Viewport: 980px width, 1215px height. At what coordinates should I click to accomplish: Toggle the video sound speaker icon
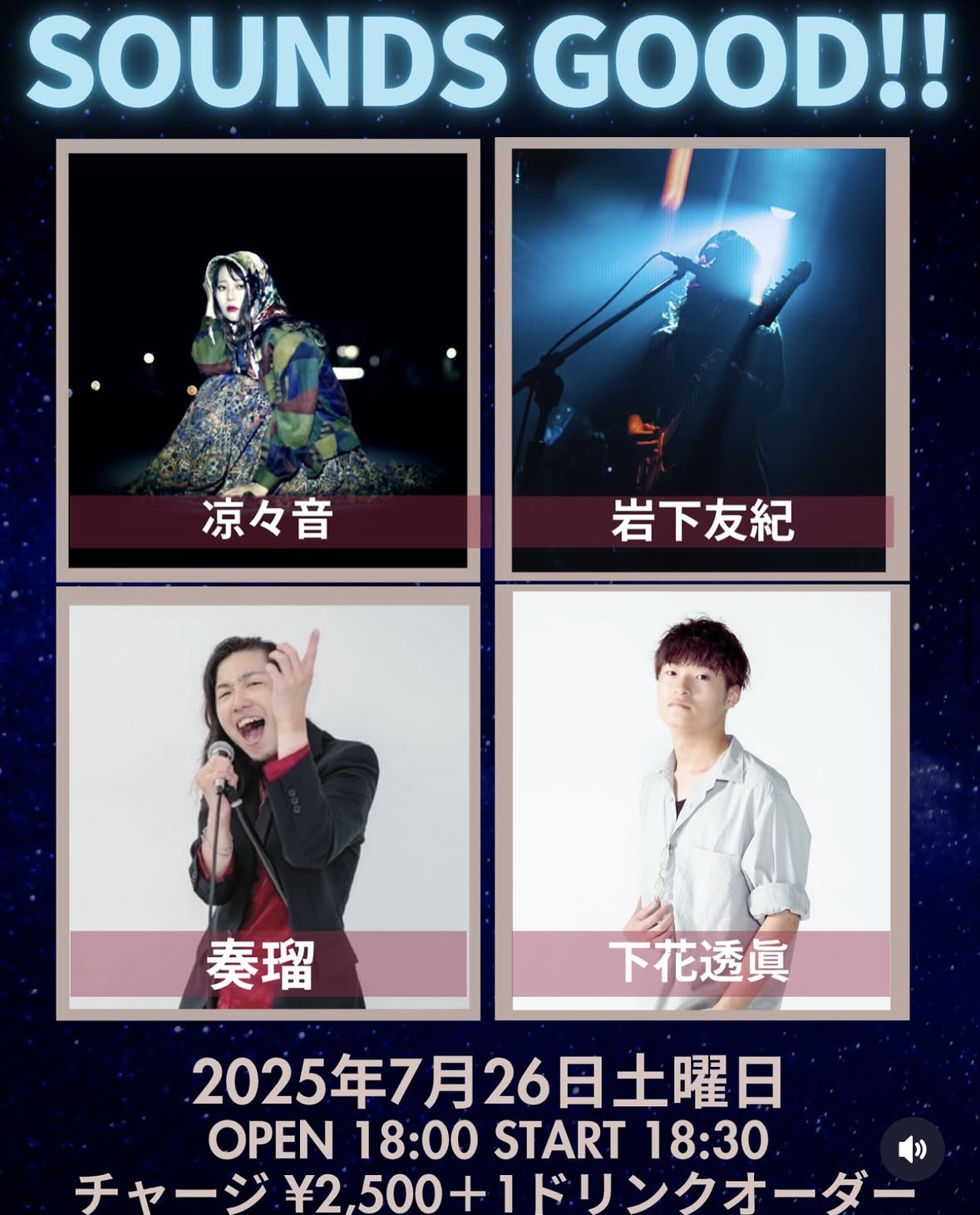912,1149
